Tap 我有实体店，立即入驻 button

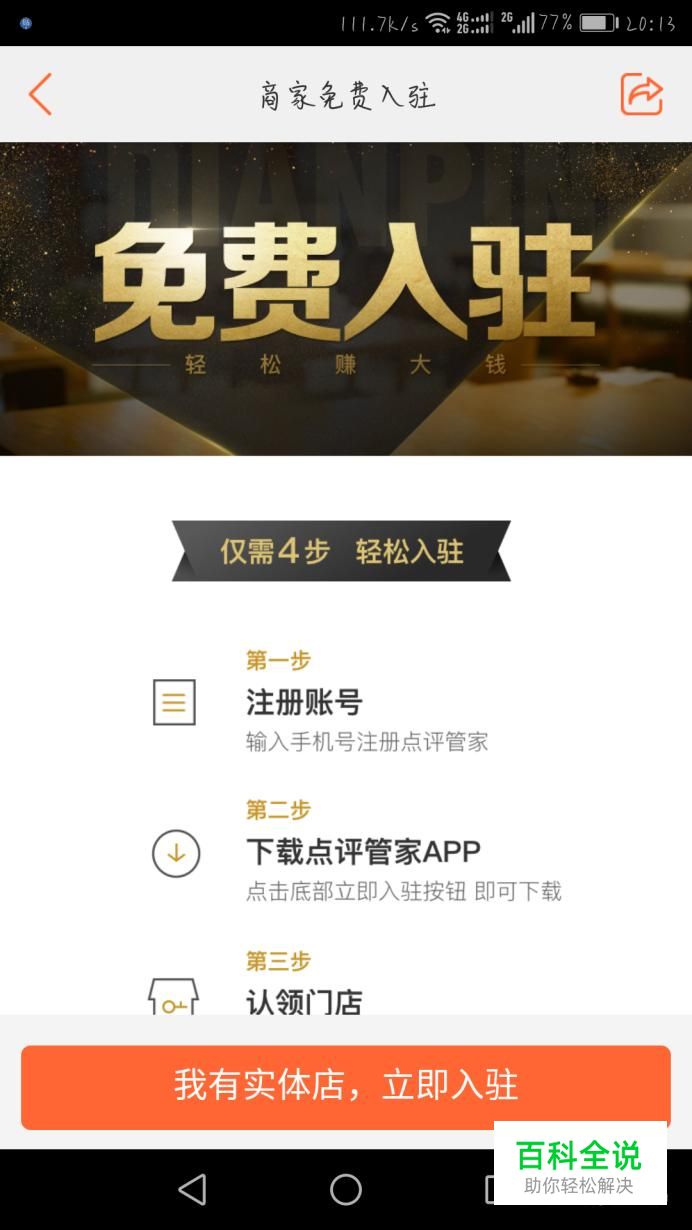(x=345, y=1087)
